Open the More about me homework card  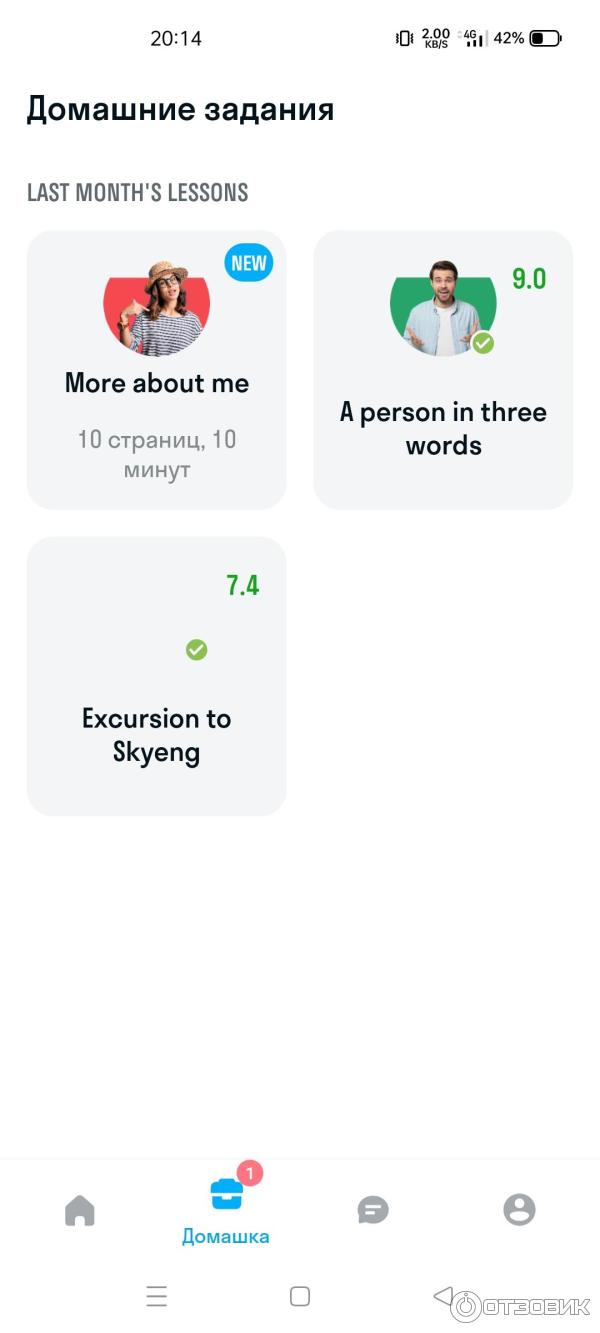pos(156,370)
